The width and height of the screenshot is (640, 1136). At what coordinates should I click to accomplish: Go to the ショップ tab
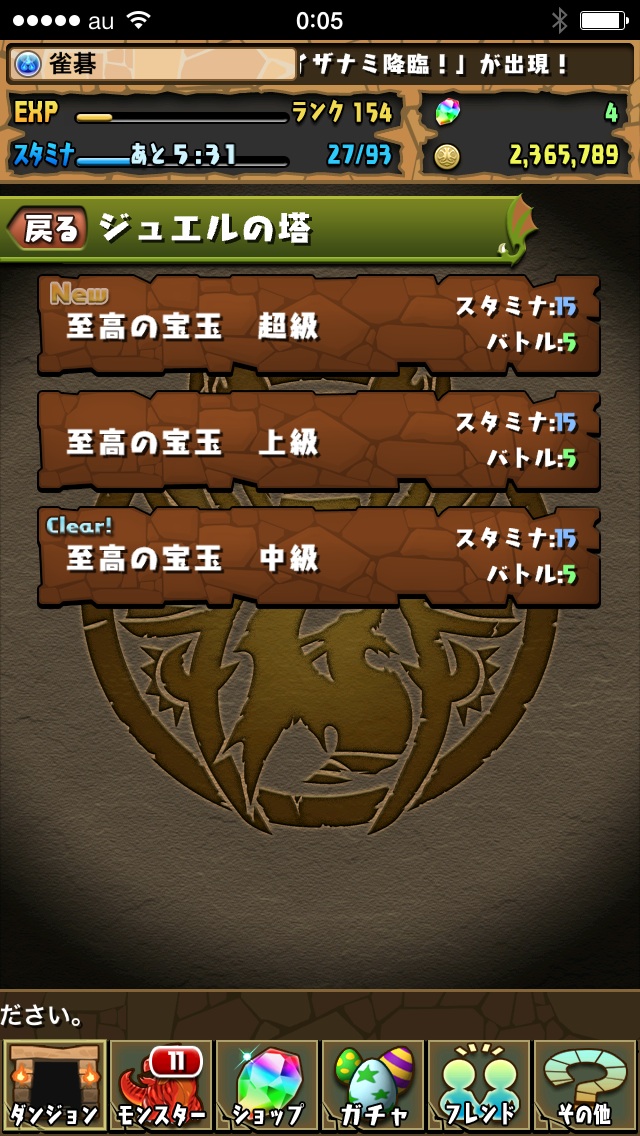[267, 1085]
